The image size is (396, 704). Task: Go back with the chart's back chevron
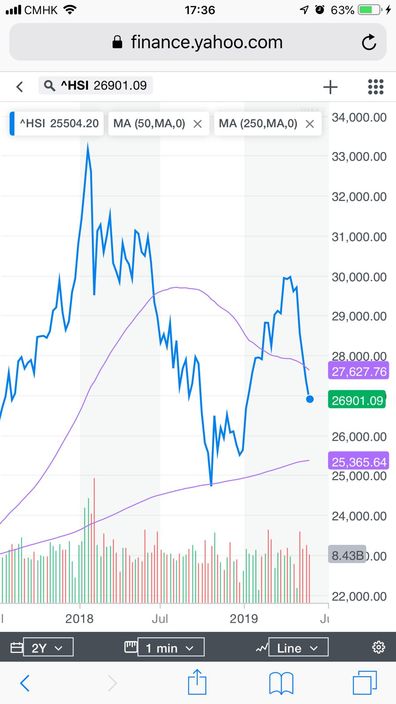tap(19, 87)
